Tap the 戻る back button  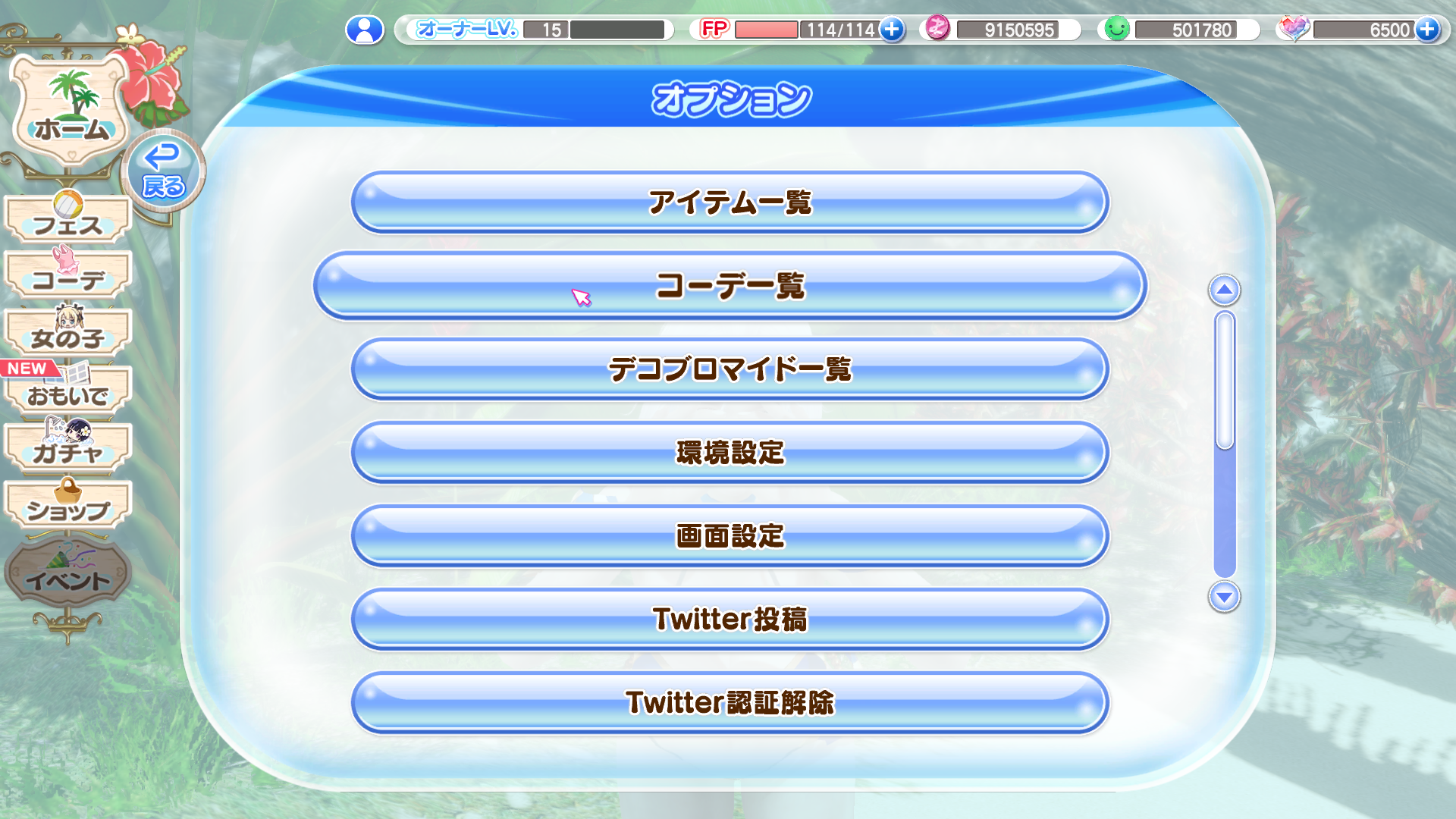point(163,172)
